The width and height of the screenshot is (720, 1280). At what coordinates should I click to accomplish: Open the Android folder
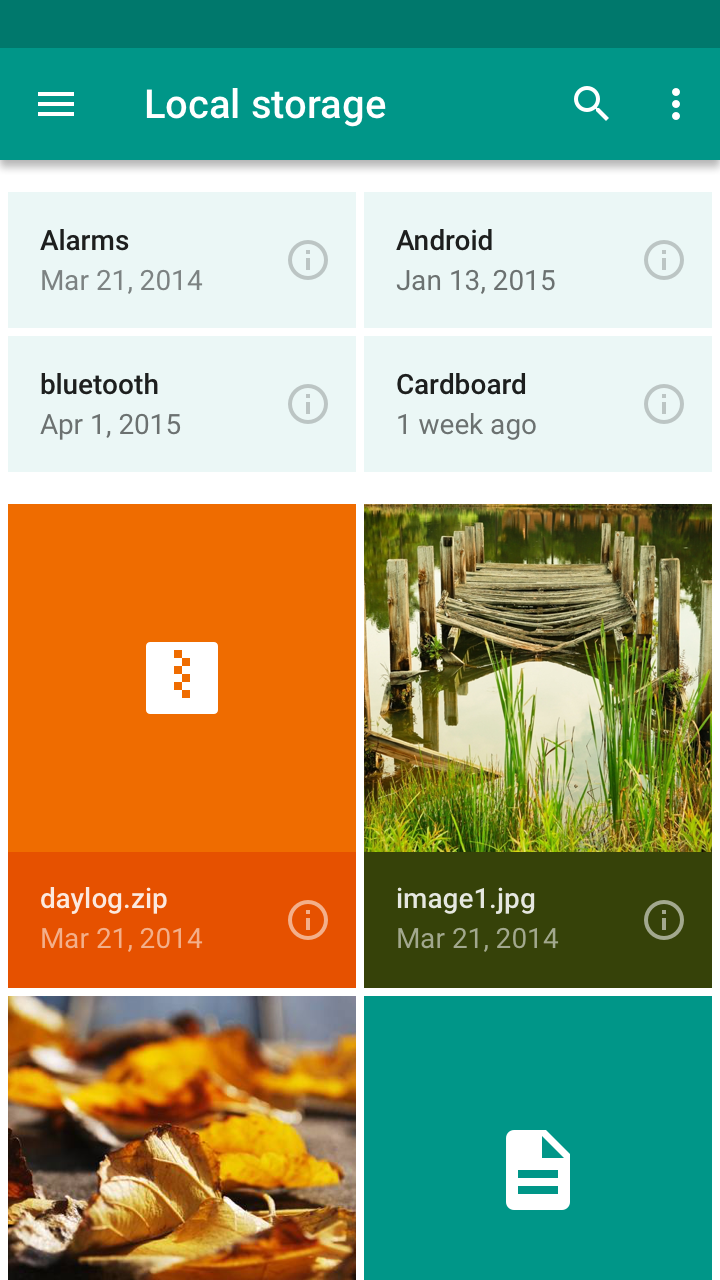coord(538,260)
